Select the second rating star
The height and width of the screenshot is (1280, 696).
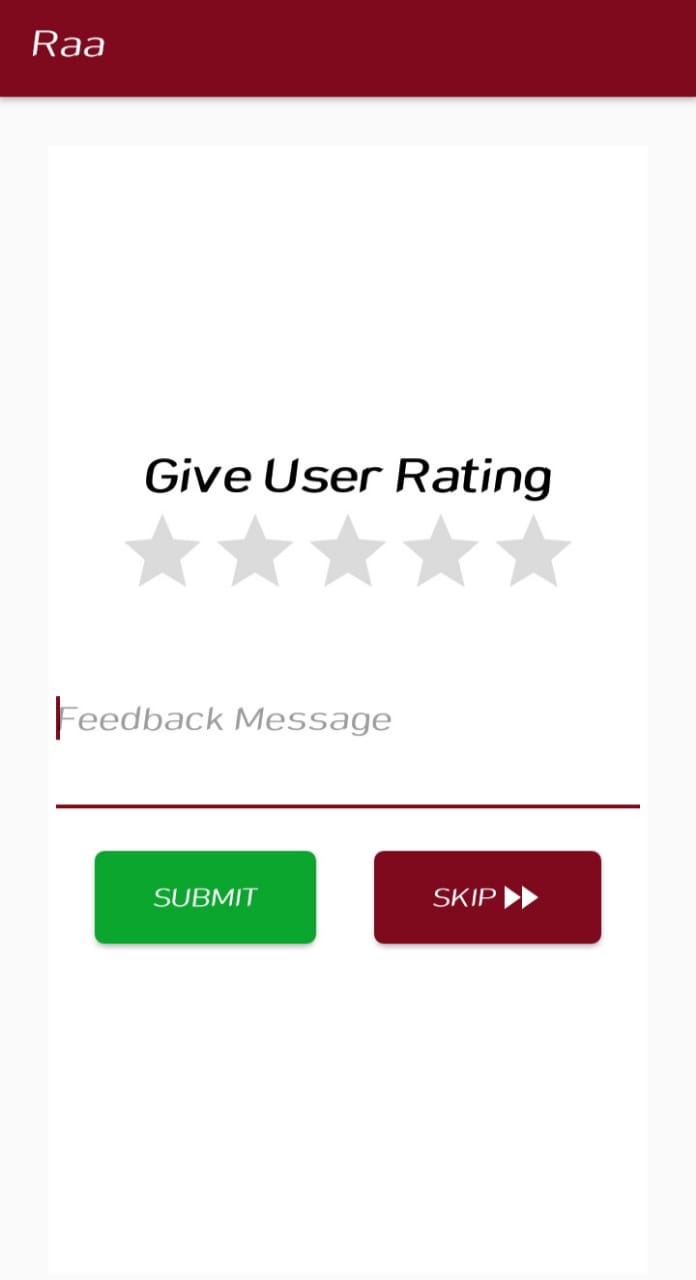[255, 552]
